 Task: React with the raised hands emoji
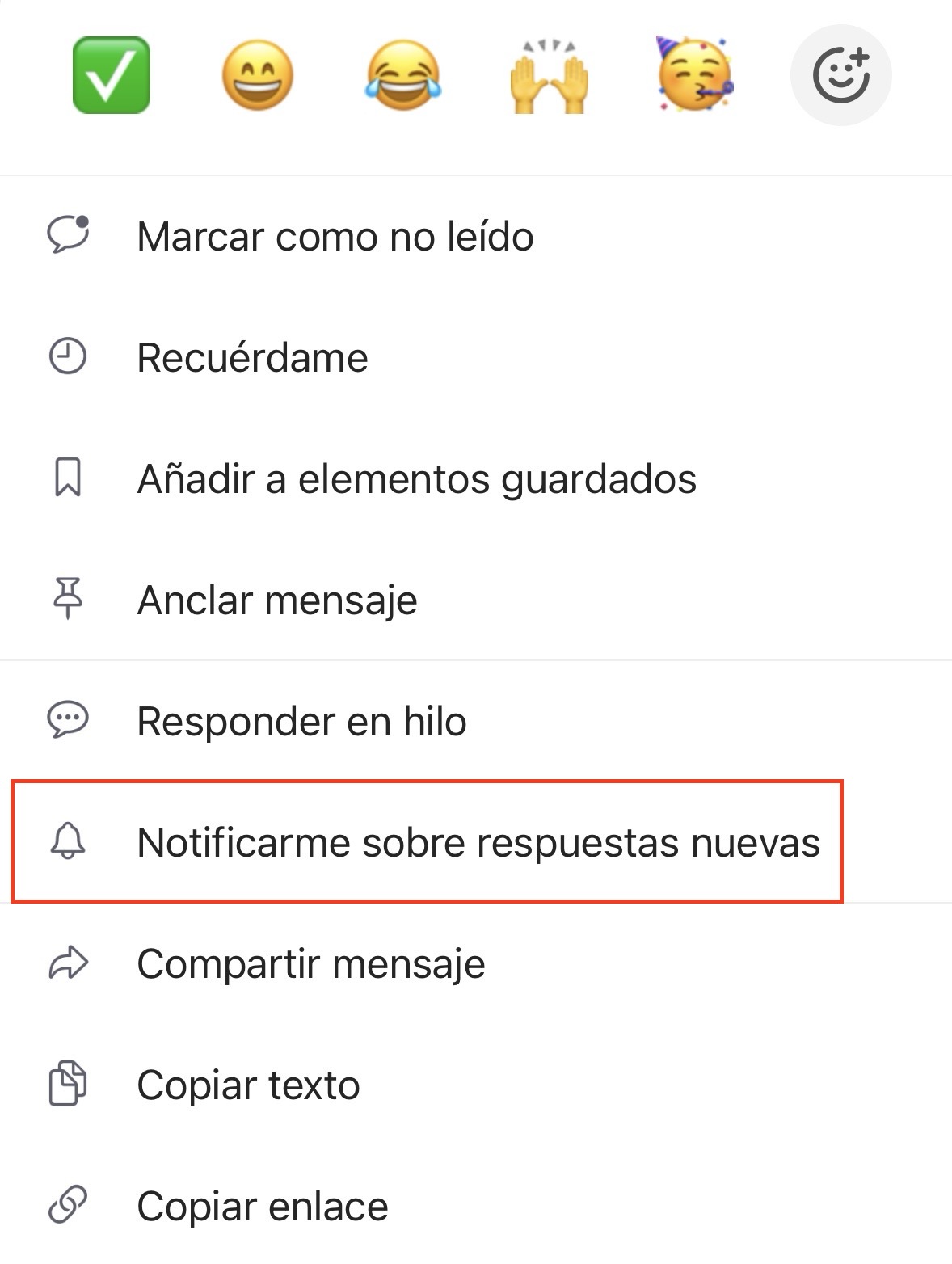[549, 77]
